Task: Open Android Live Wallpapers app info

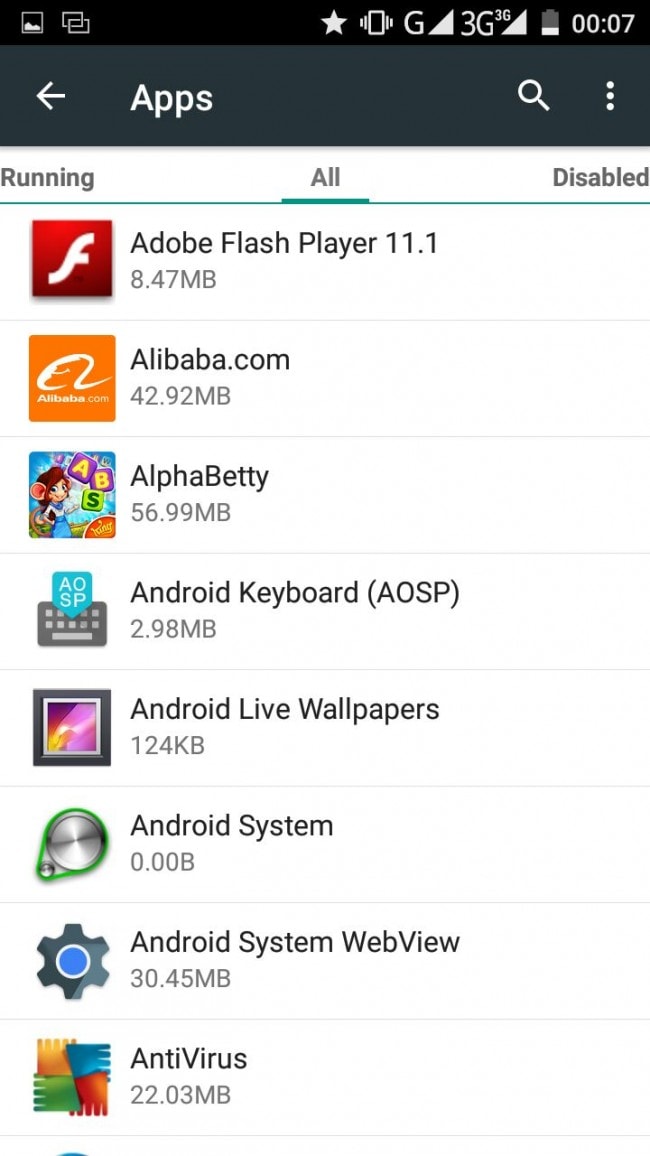Action: coord(325,727)
